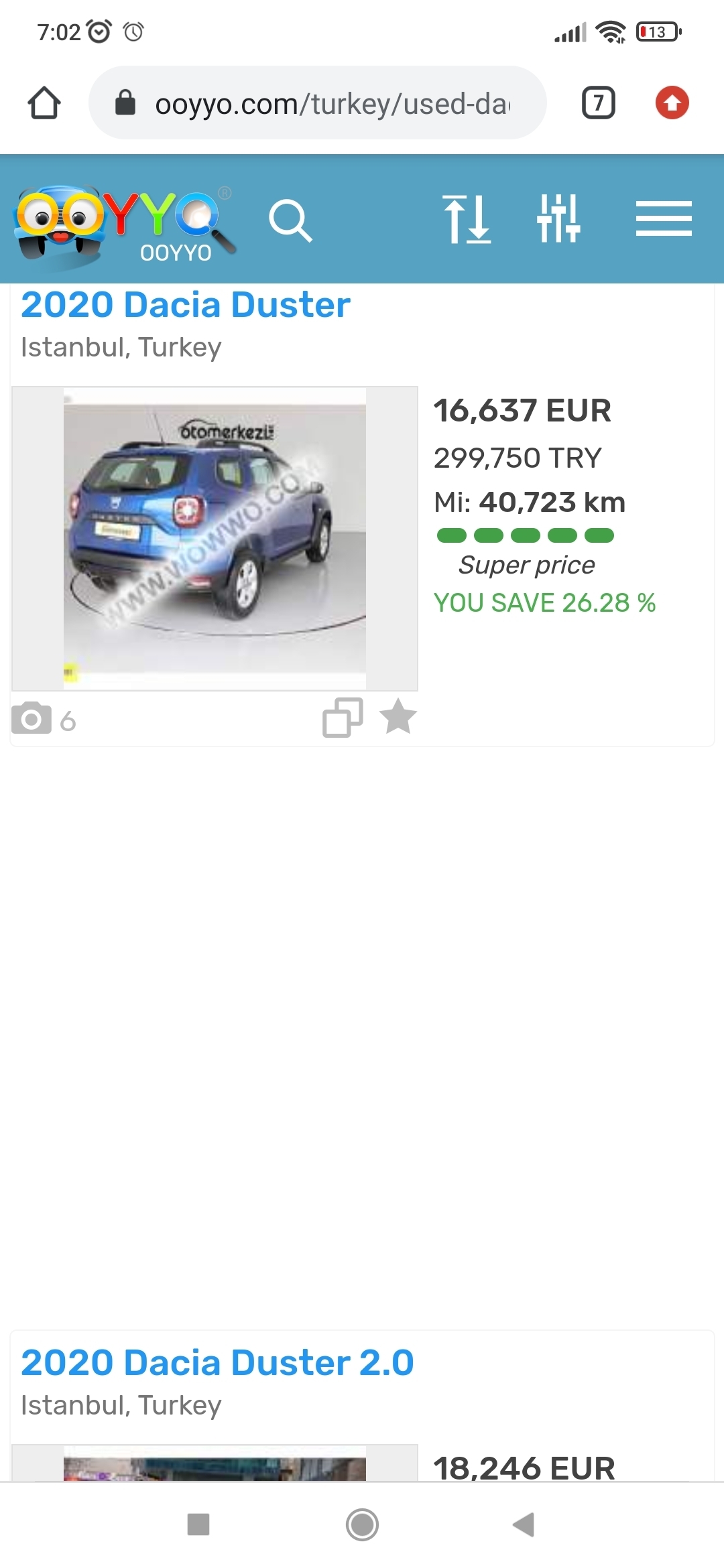Compare the 2020 Dacia Duster listing

[343, 717]
